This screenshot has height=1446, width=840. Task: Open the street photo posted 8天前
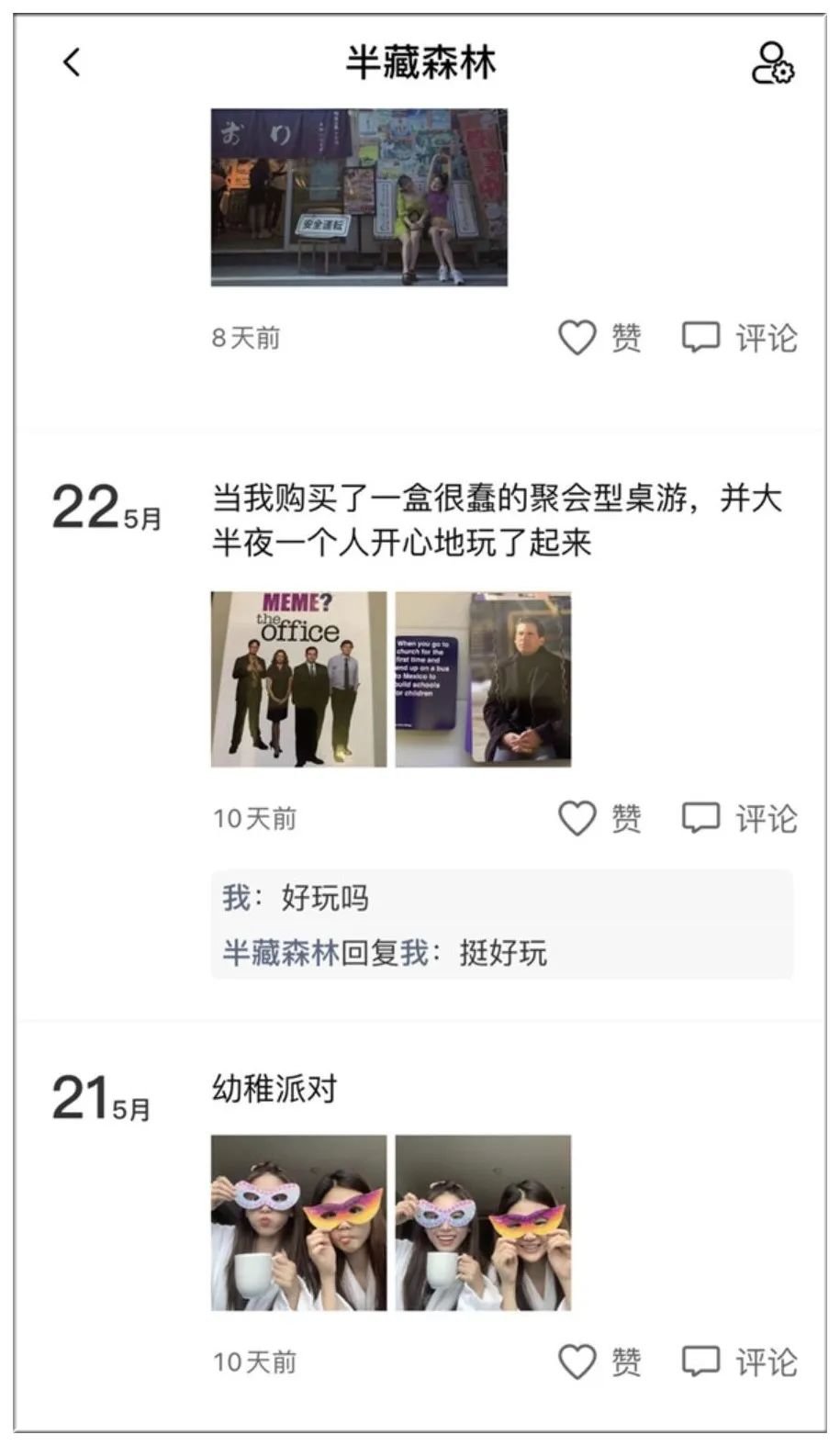(359, 197)
